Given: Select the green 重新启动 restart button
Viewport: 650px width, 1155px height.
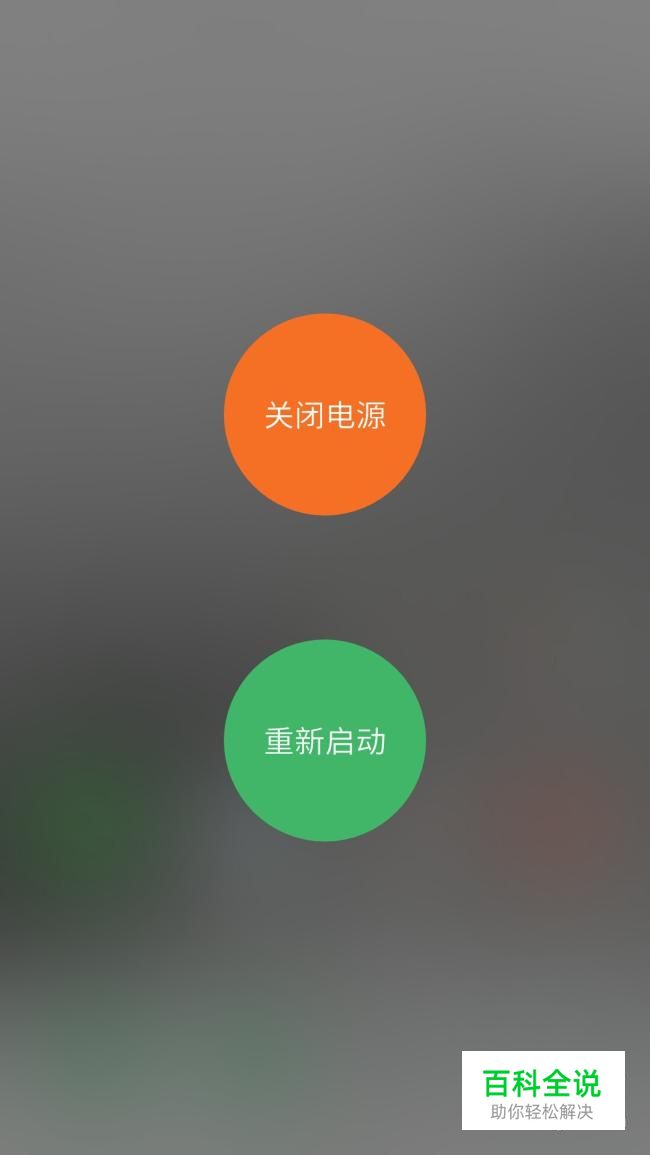Looking at the screenshot, I should [x=325, y=741].
